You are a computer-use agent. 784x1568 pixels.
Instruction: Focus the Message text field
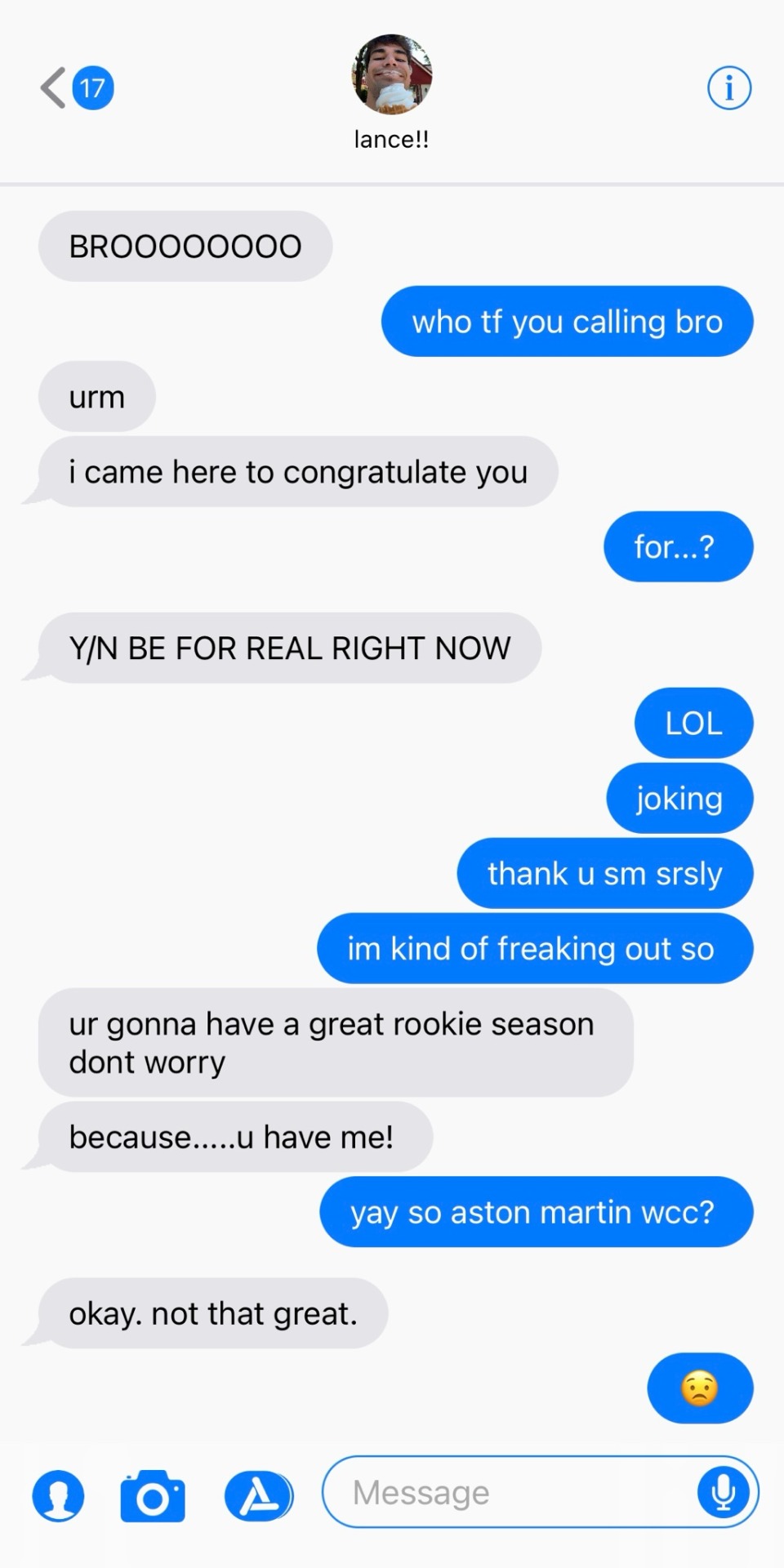coord(506,1492)
